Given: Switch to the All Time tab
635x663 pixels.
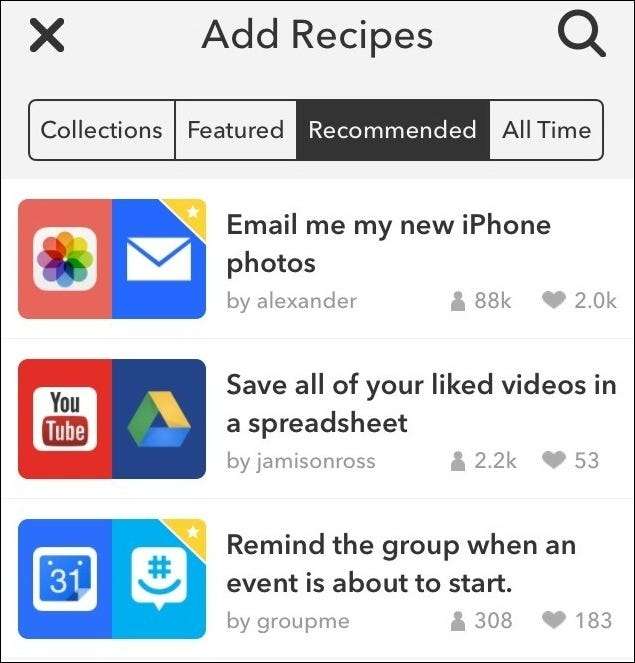Looking at the screenshot, I should [x=546, y=130].
